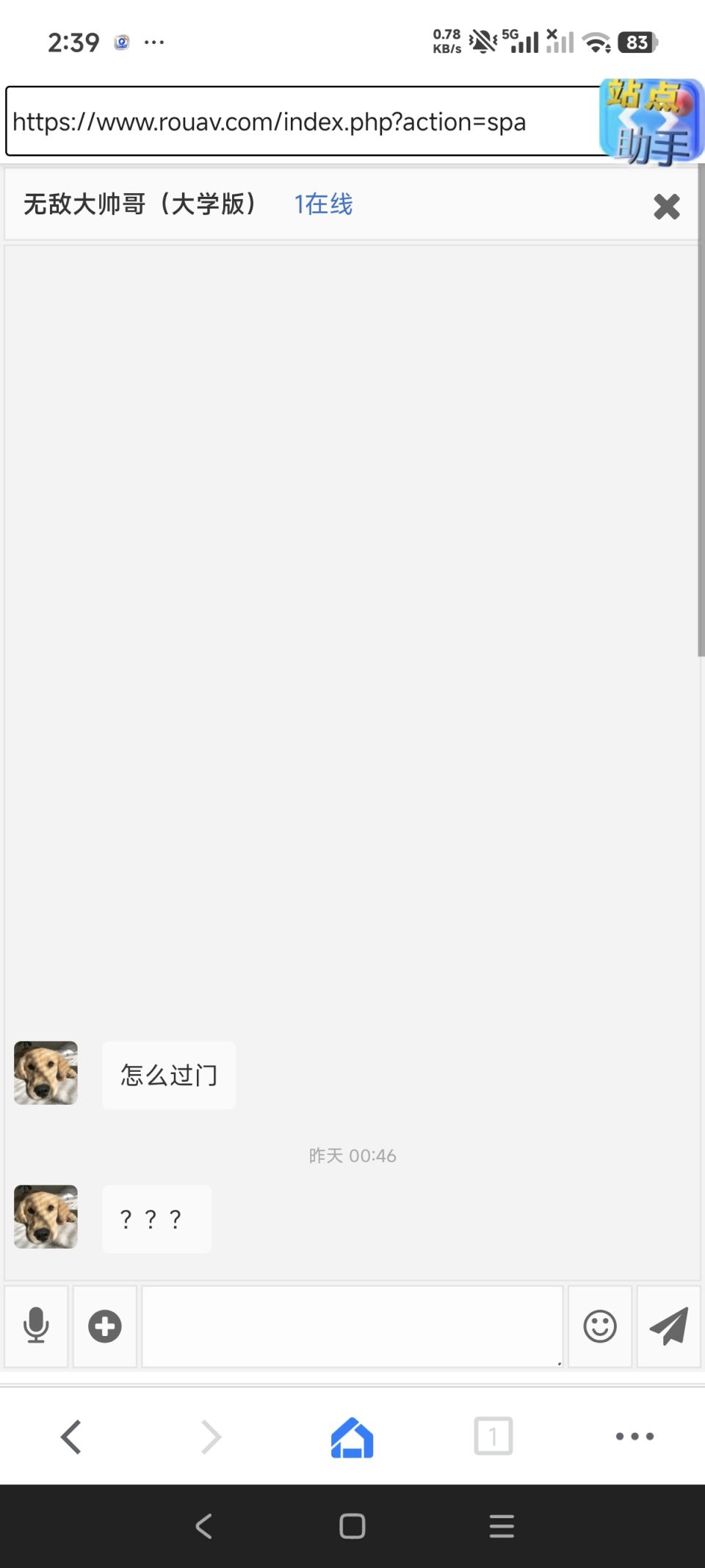Viewport: 705px width, 1568px height.
Task: Close the chat window with the X
Action: [666, 206]
